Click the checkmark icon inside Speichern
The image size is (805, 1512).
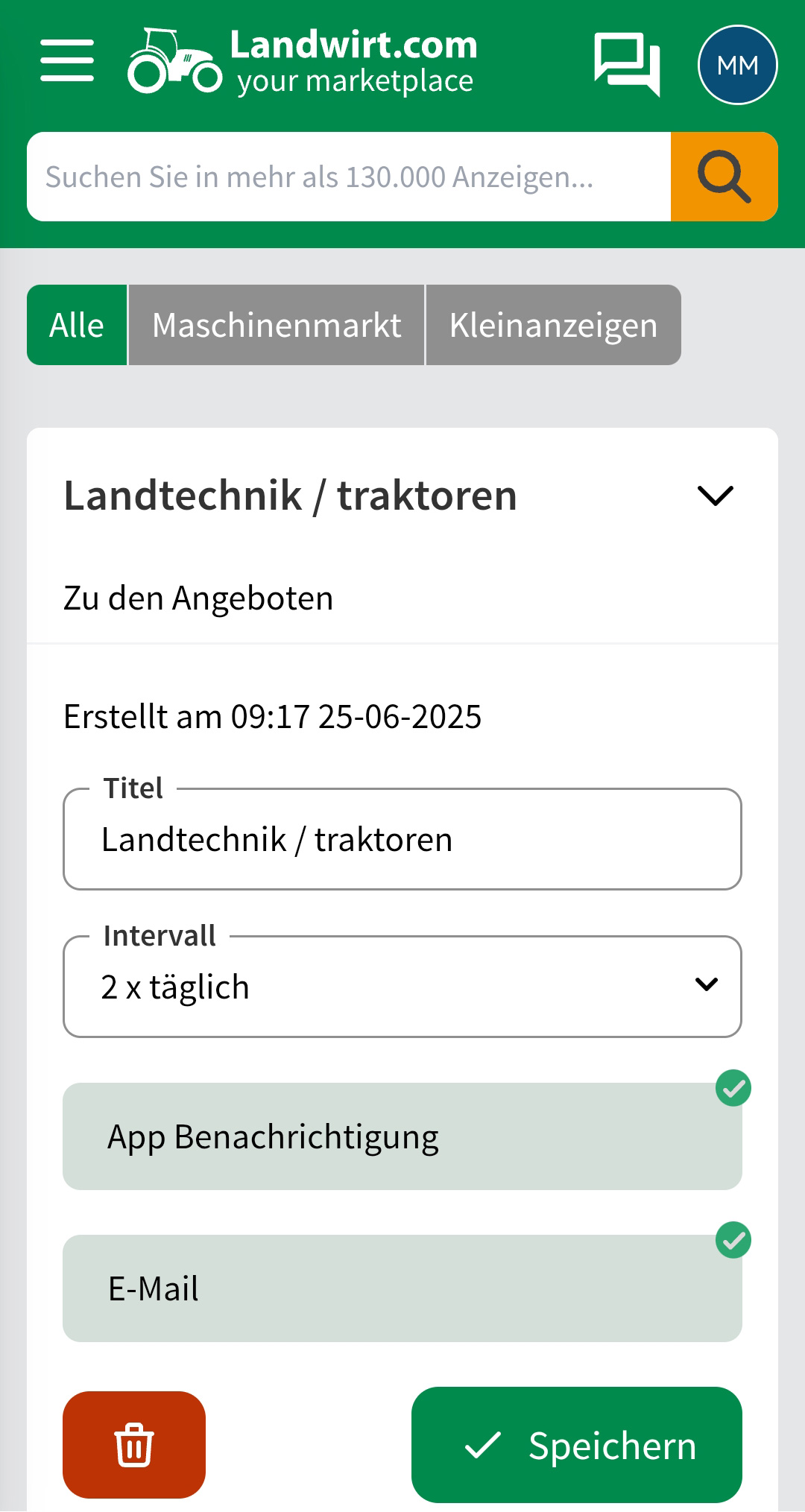pos(482,1444)
